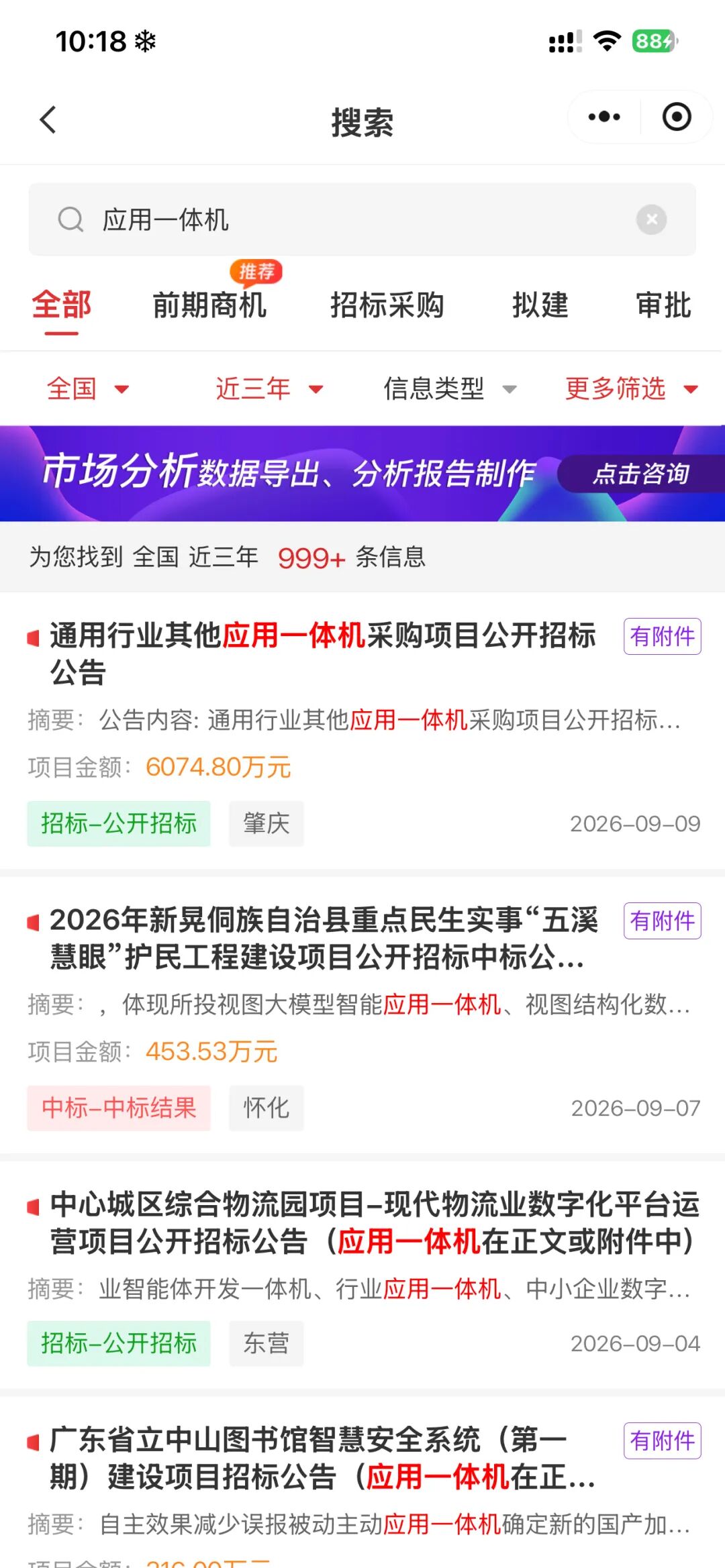Go back using the top-left arrow
The height and width of the screenshot is (1568, 725).
pos(48,120)
